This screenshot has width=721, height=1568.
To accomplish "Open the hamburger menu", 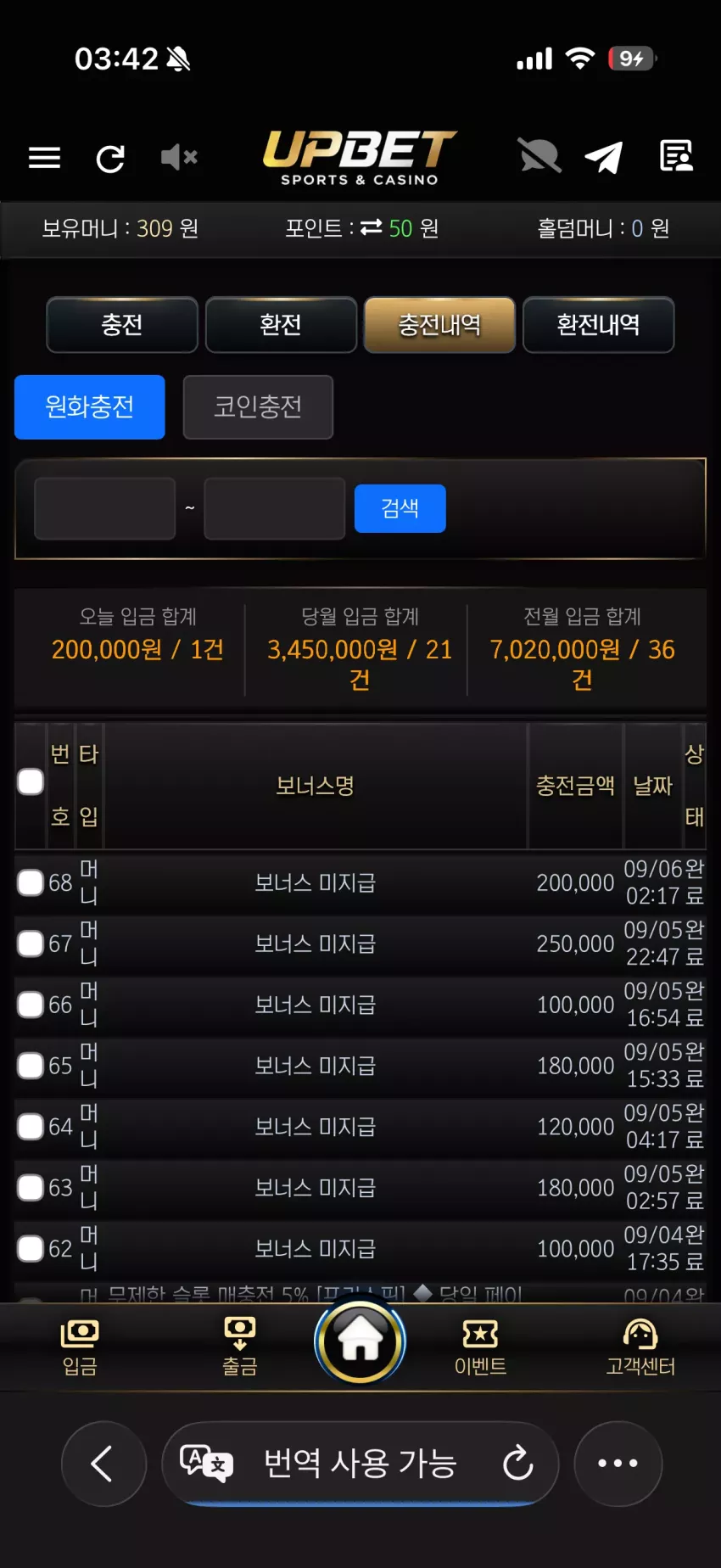I will pyautogui.click(x=44, y=158).
